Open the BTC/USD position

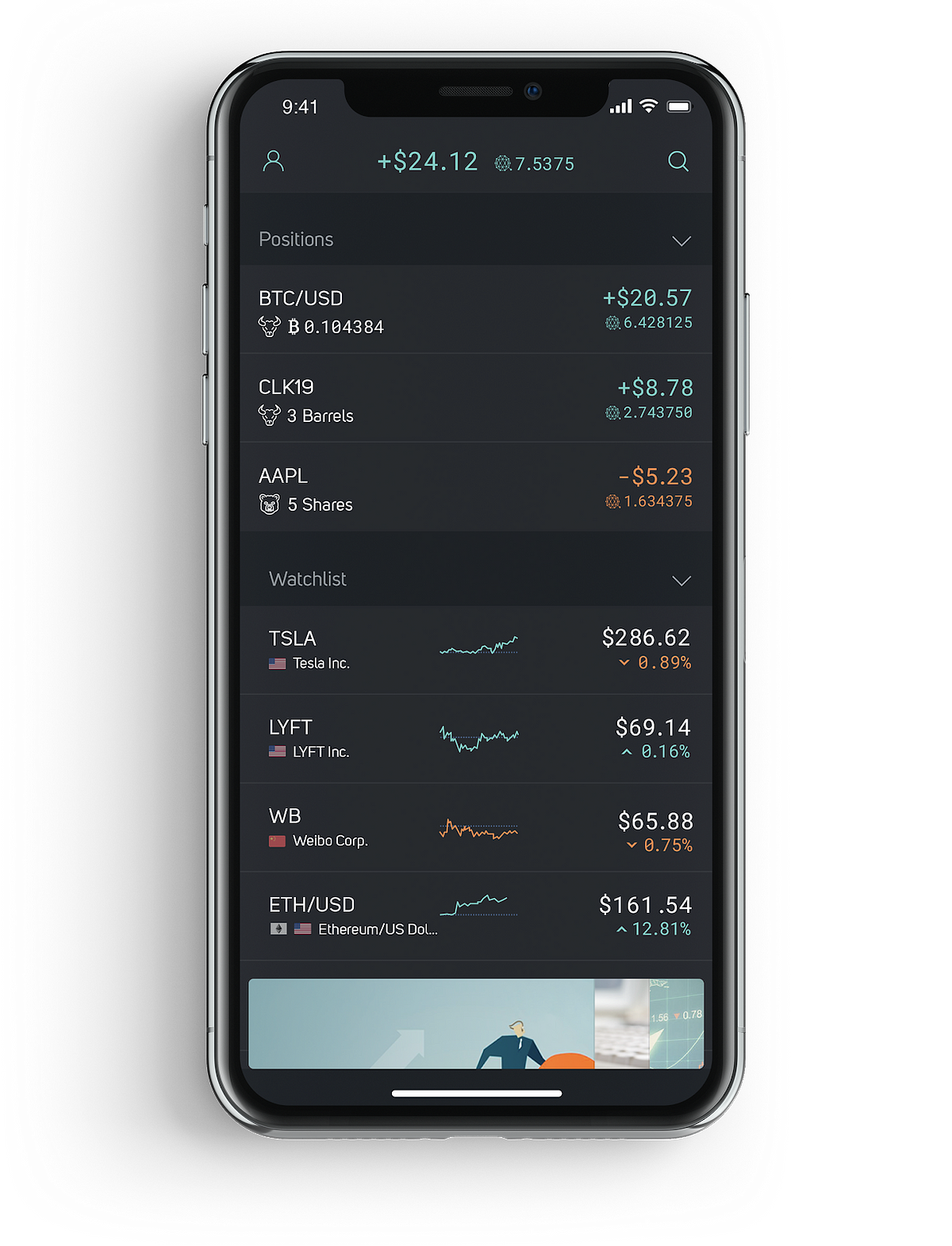tap(476, 310)
